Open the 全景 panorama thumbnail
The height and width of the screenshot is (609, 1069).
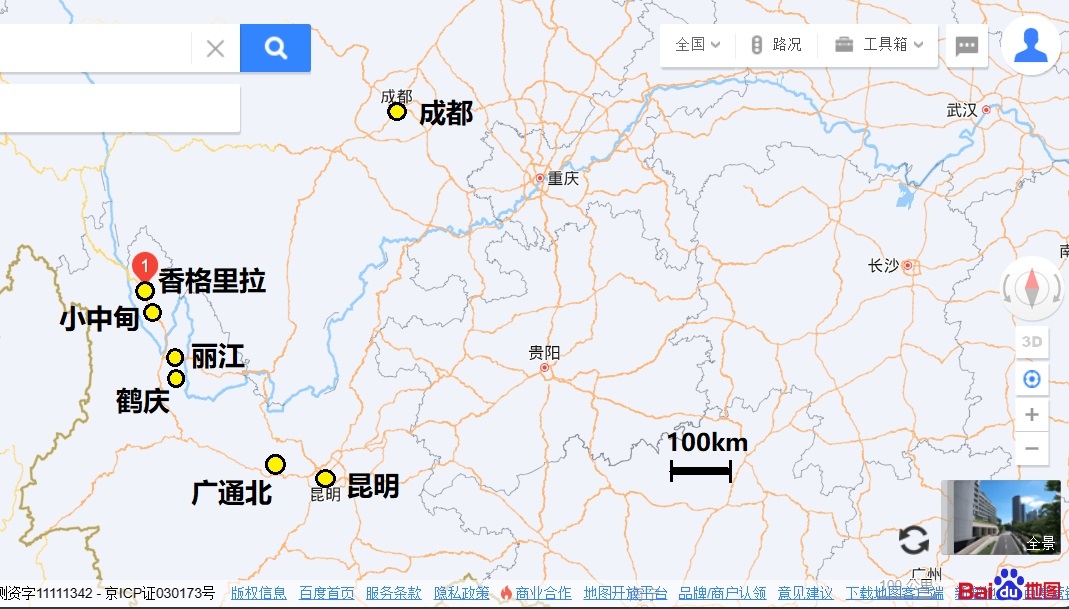coord(1001,517)
